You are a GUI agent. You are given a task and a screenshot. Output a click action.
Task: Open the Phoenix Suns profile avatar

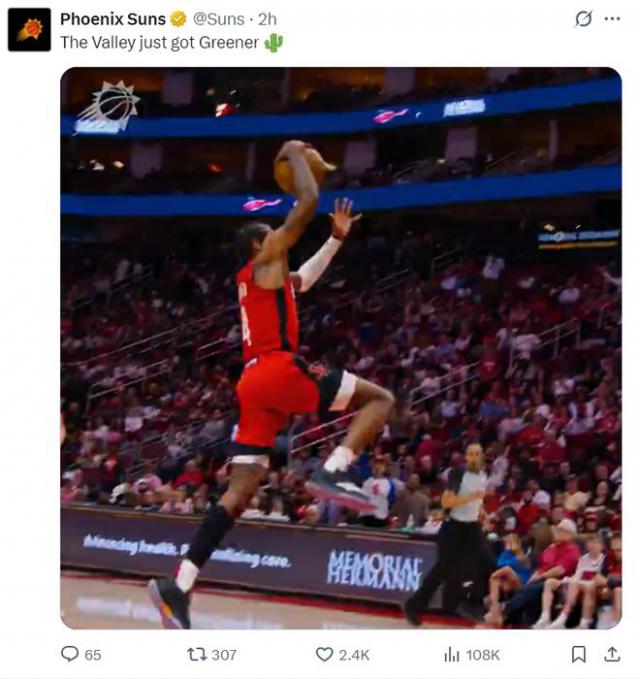(29, 30)
